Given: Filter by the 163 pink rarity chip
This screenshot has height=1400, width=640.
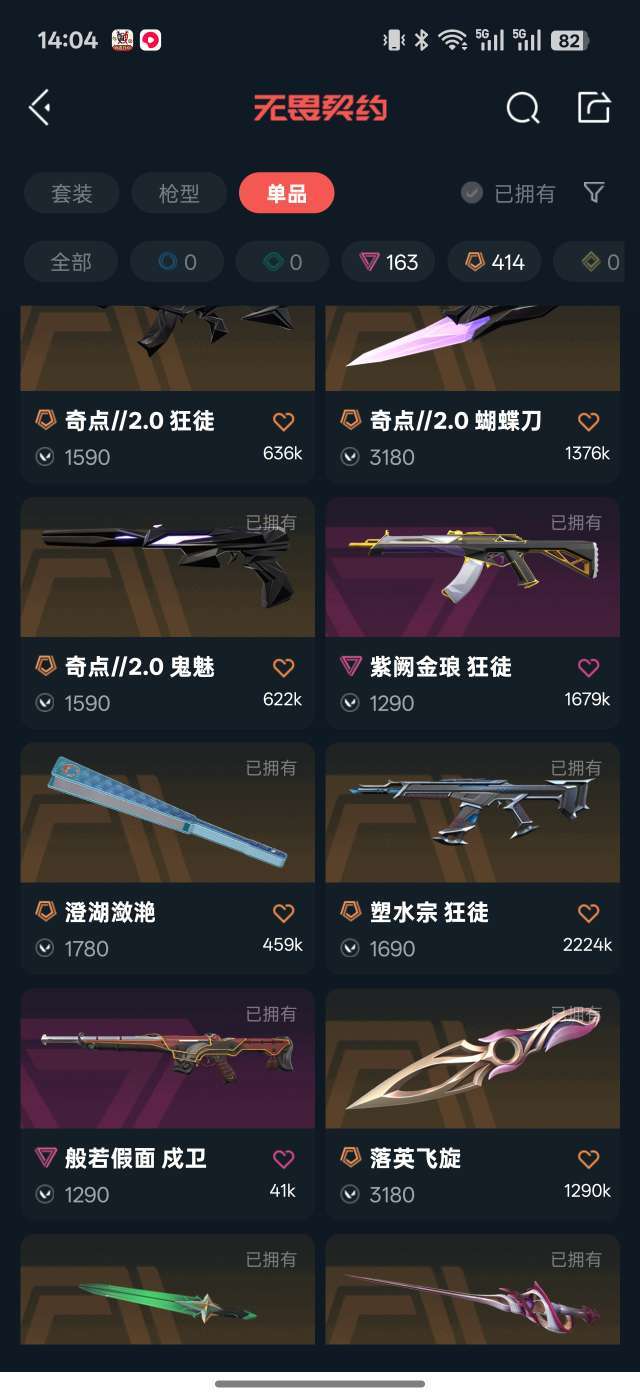Looking at the screenshot, I should click(x=389, y=262).
